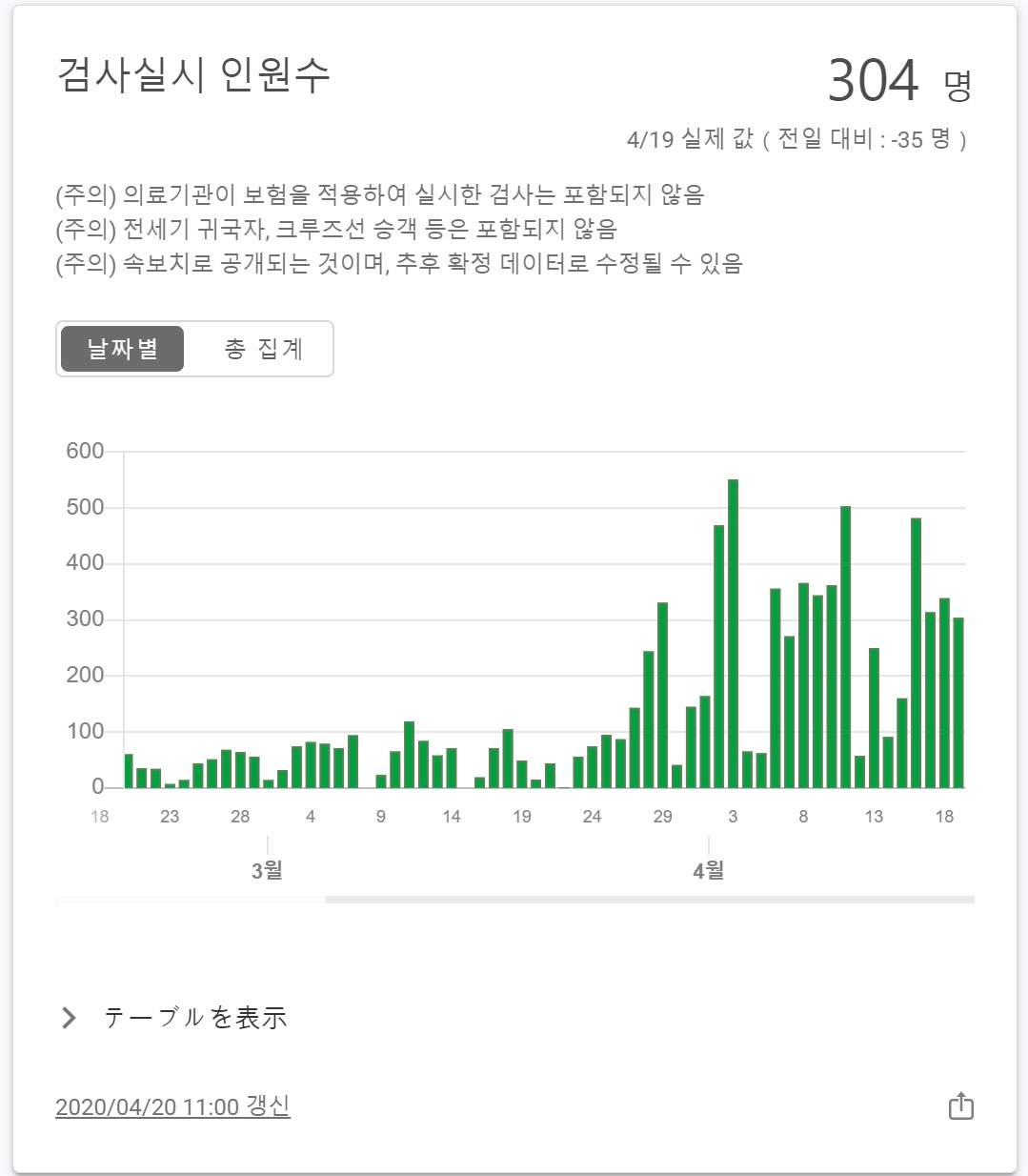Open the share icon for this card
Image resolution: width=1028 pixels, height=1176 pixels.
(960, 1106)
